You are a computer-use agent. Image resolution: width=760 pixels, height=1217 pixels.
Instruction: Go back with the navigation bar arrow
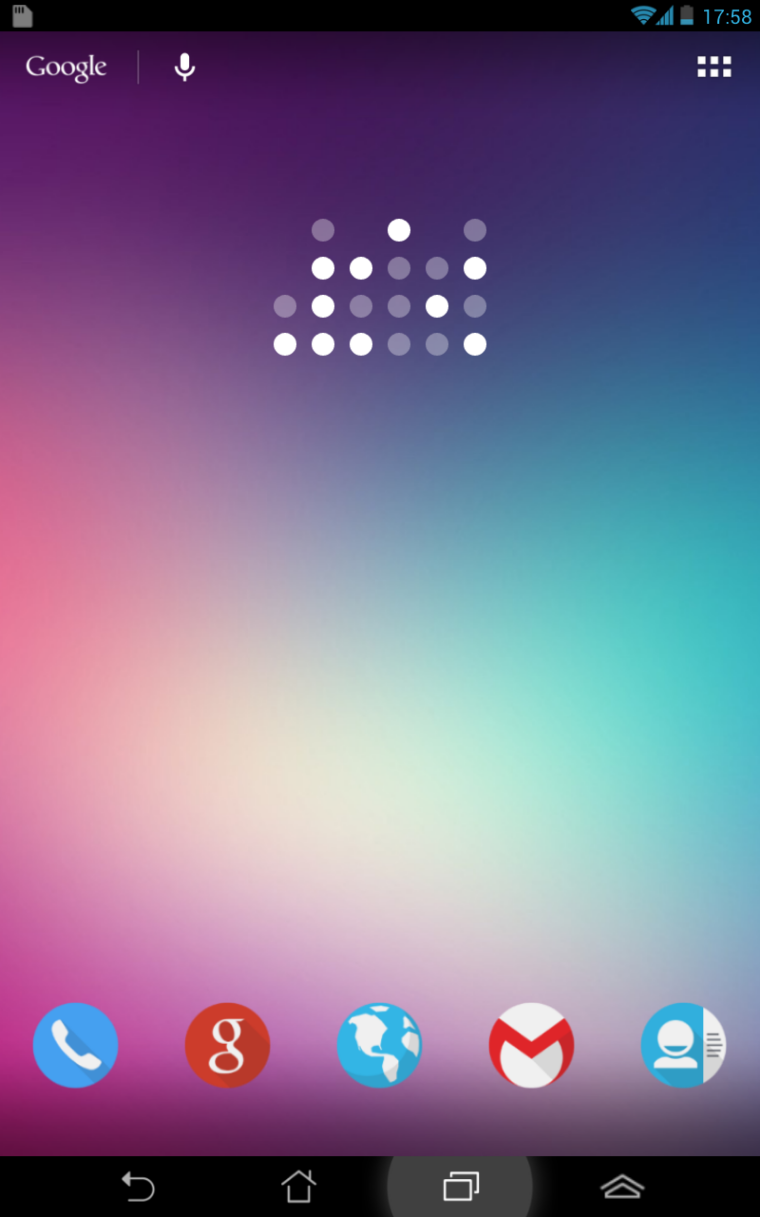coord(138,1186)
